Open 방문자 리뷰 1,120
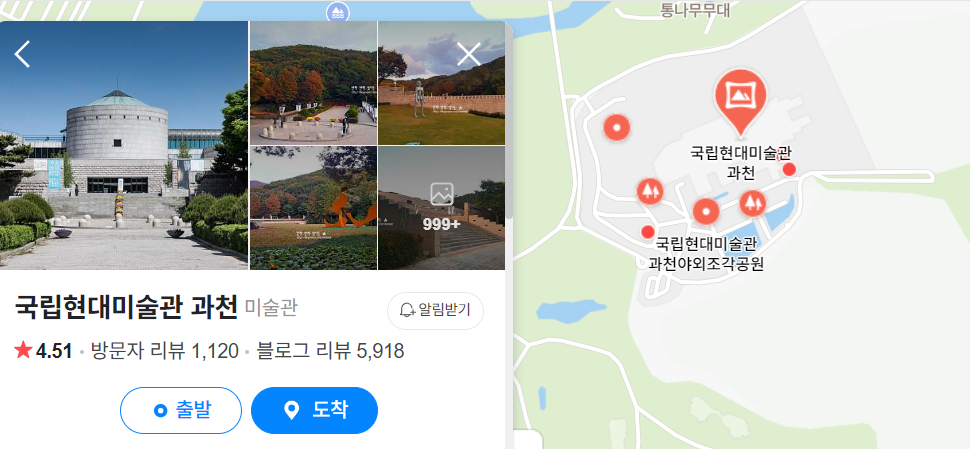 tap(165, 351)
